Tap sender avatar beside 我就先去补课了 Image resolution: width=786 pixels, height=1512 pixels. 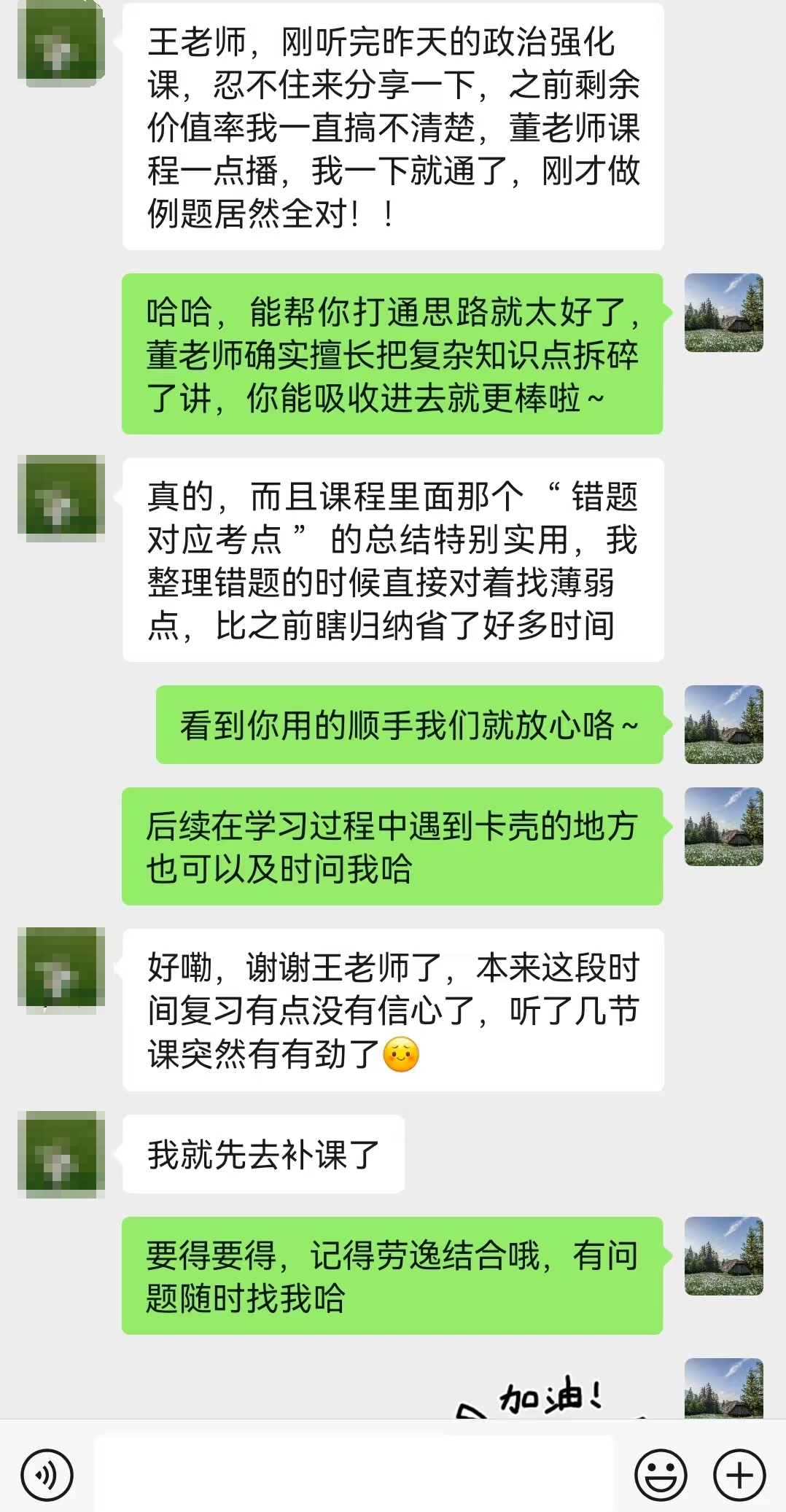(x=61, y=1154)
